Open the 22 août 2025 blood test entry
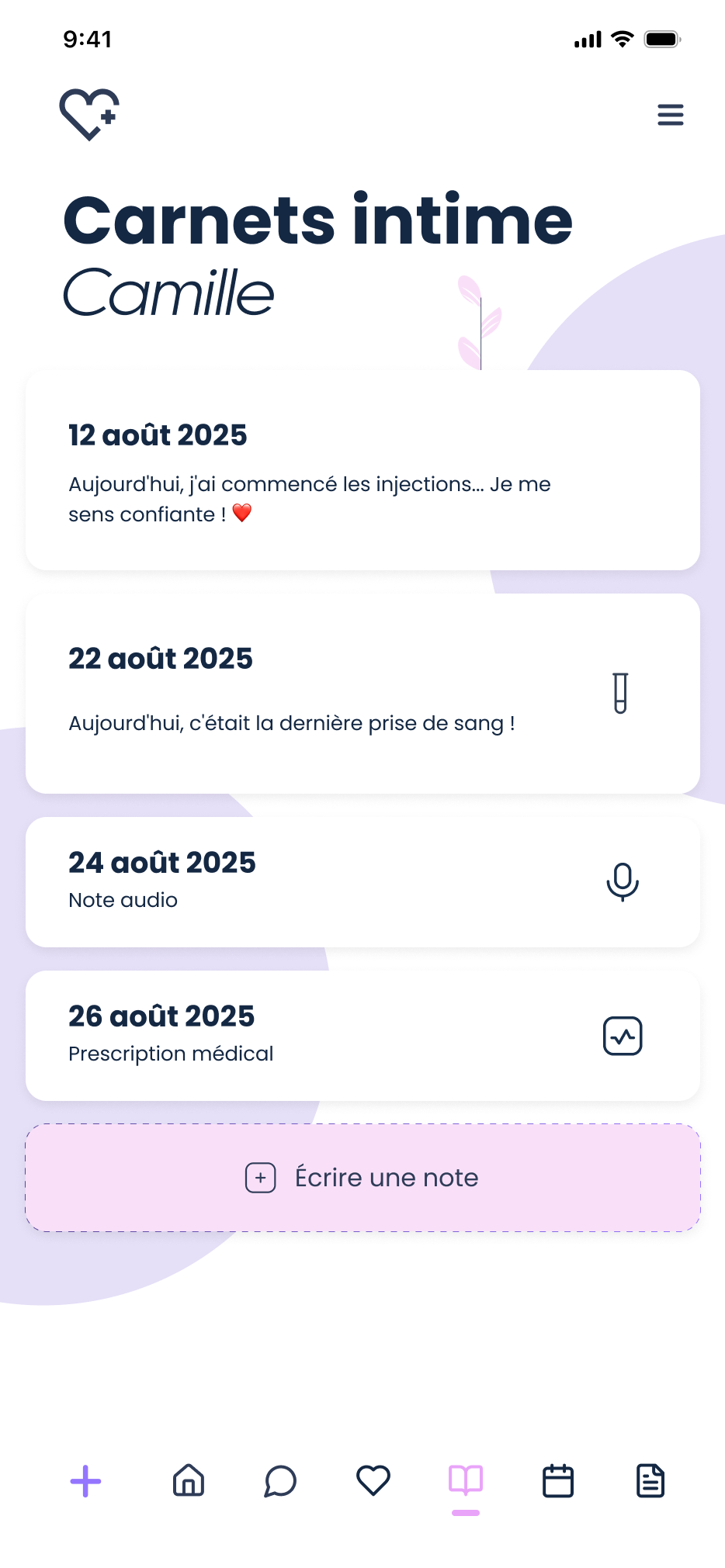The image size is (725, 1568). [x=362, y=694]
